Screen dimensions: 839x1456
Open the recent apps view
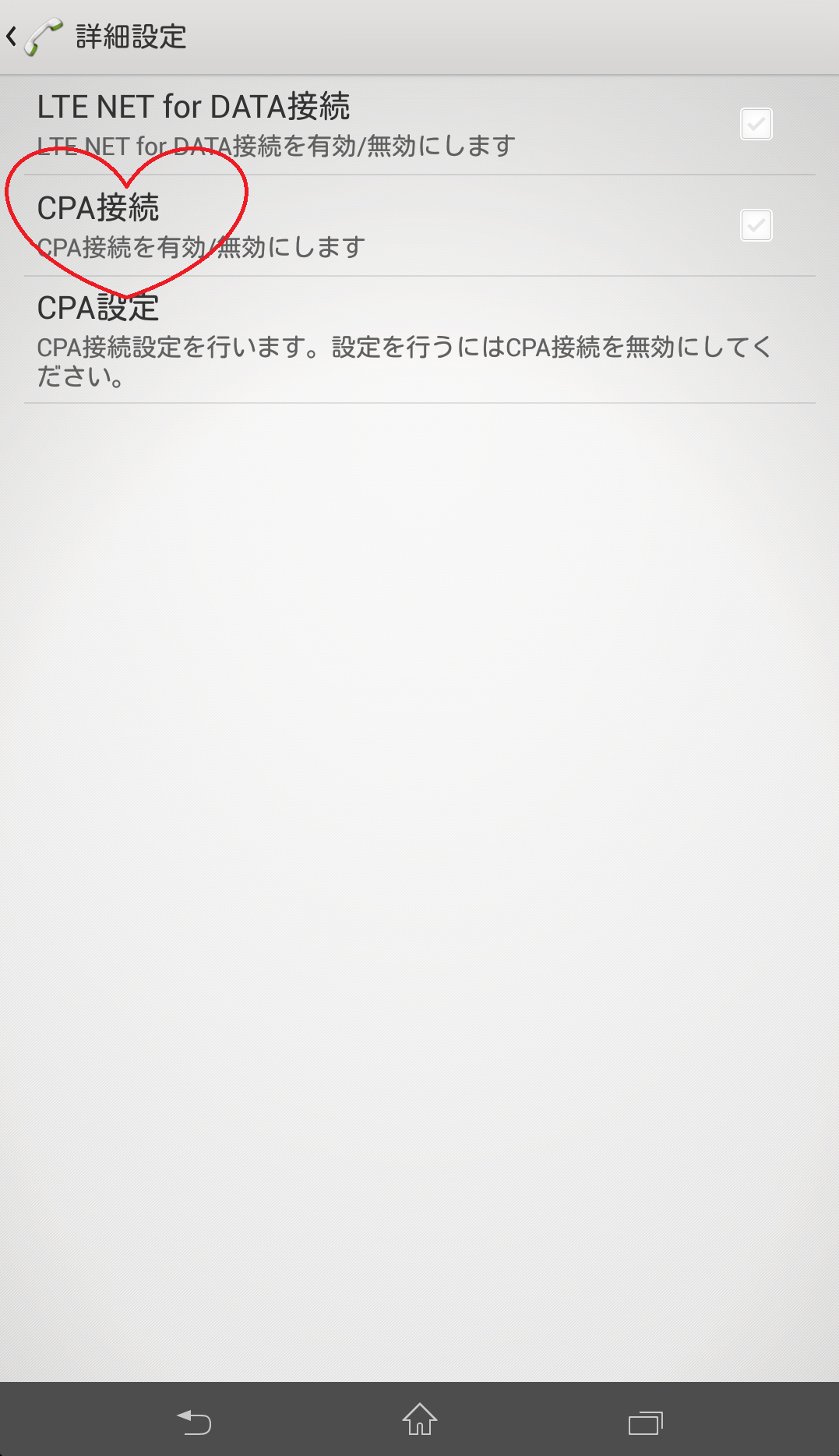(x=645, y=1422)
